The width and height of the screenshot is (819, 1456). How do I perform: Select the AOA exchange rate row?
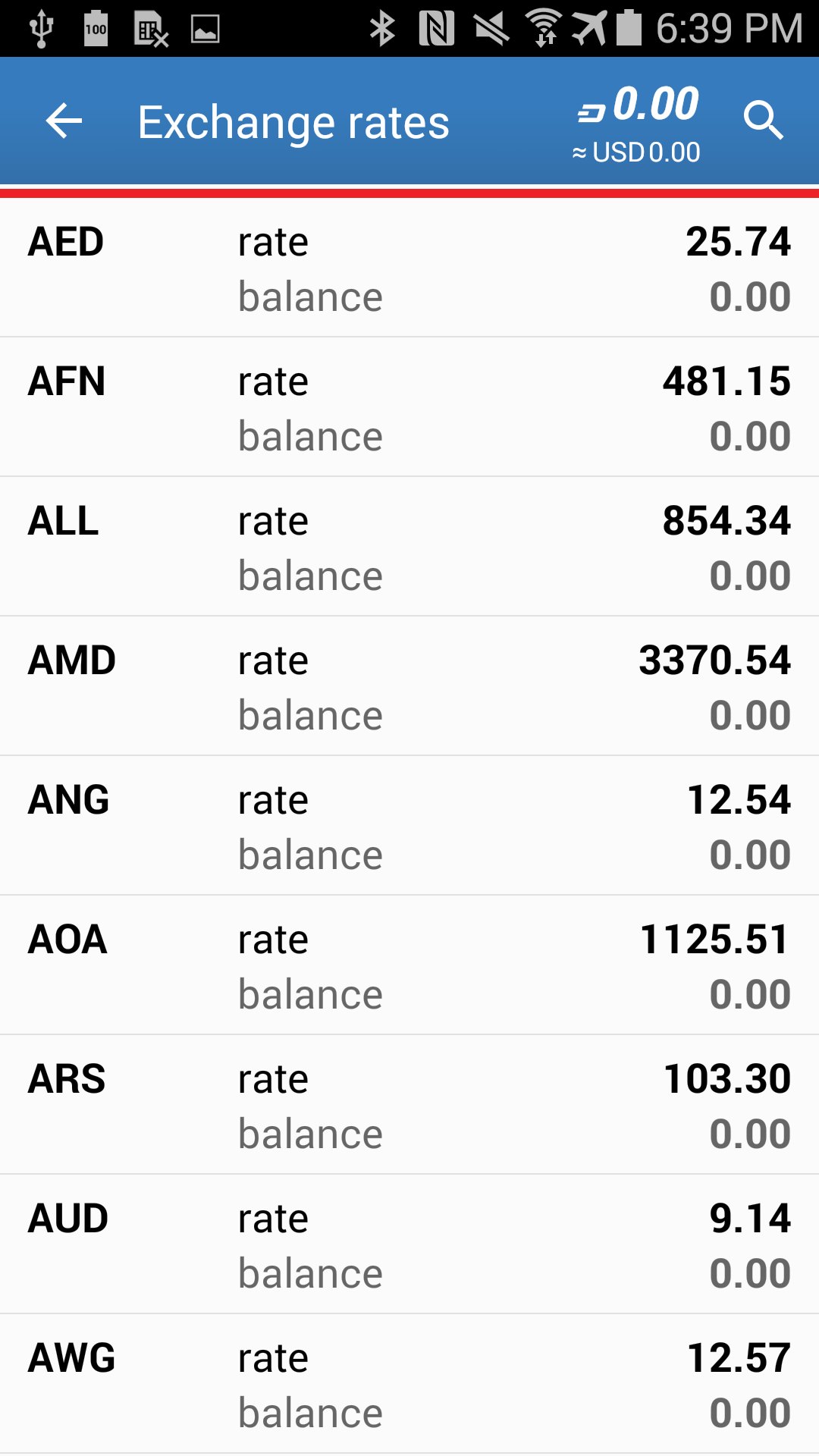(409, 965)
